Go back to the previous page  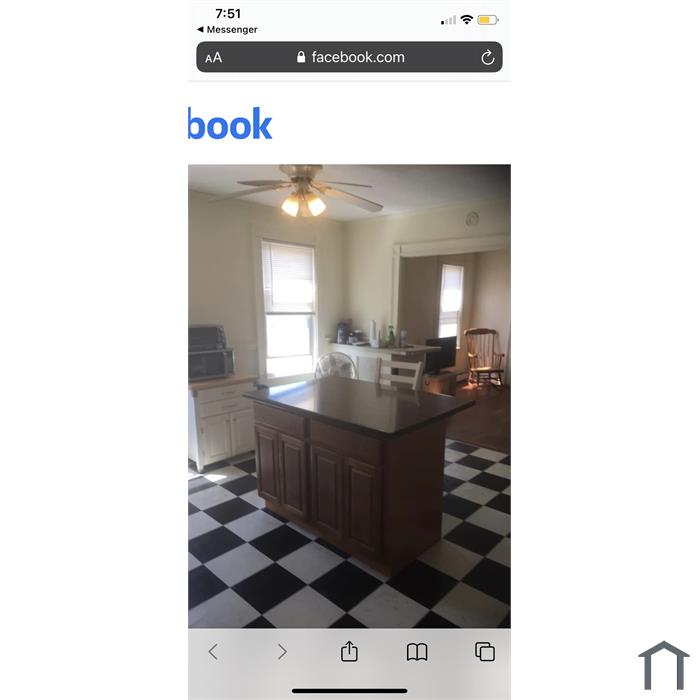coord(213,652)
